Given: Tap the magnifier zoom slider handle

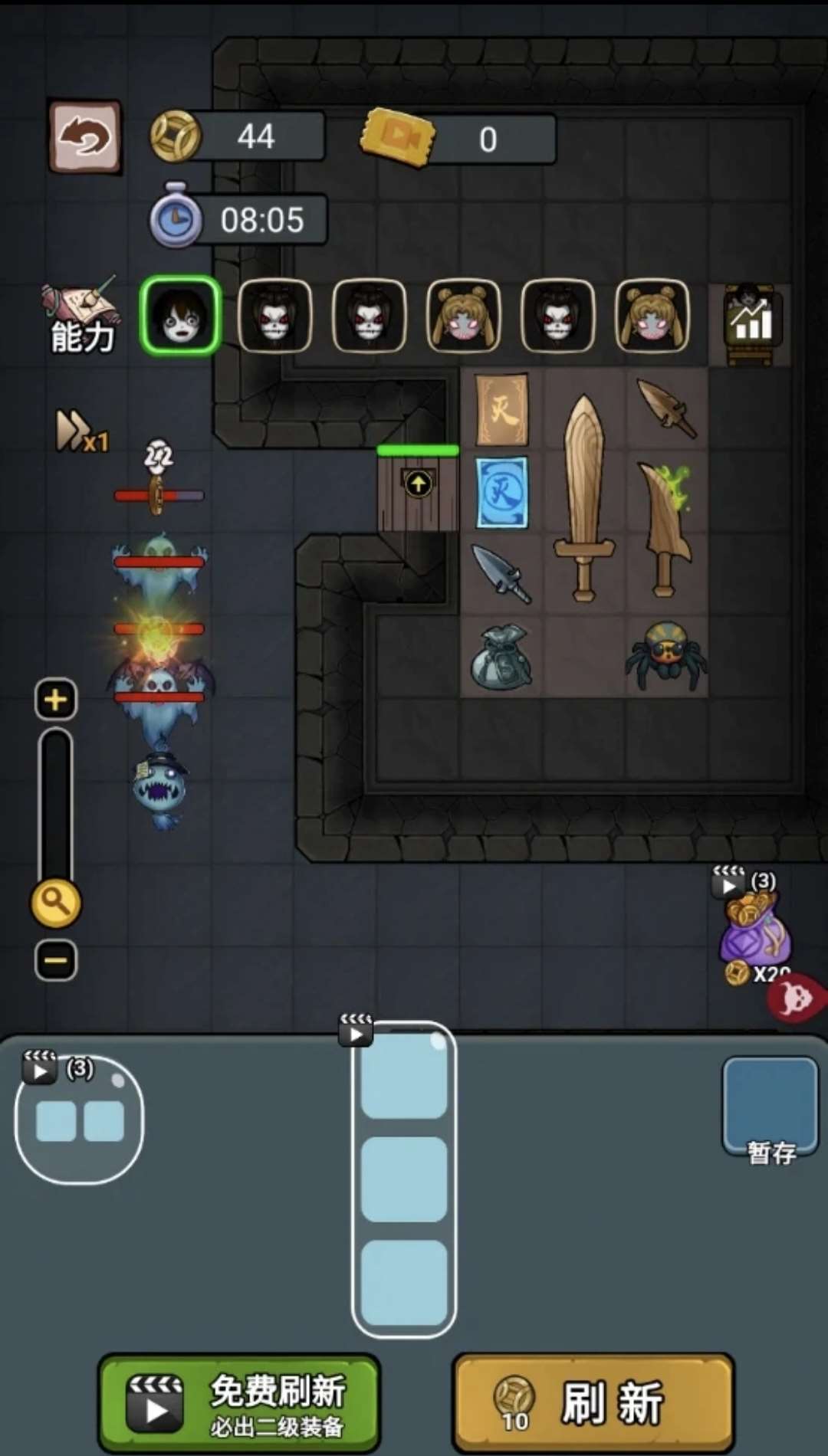Looking at the screenshot, I should [x=56, y=903].
